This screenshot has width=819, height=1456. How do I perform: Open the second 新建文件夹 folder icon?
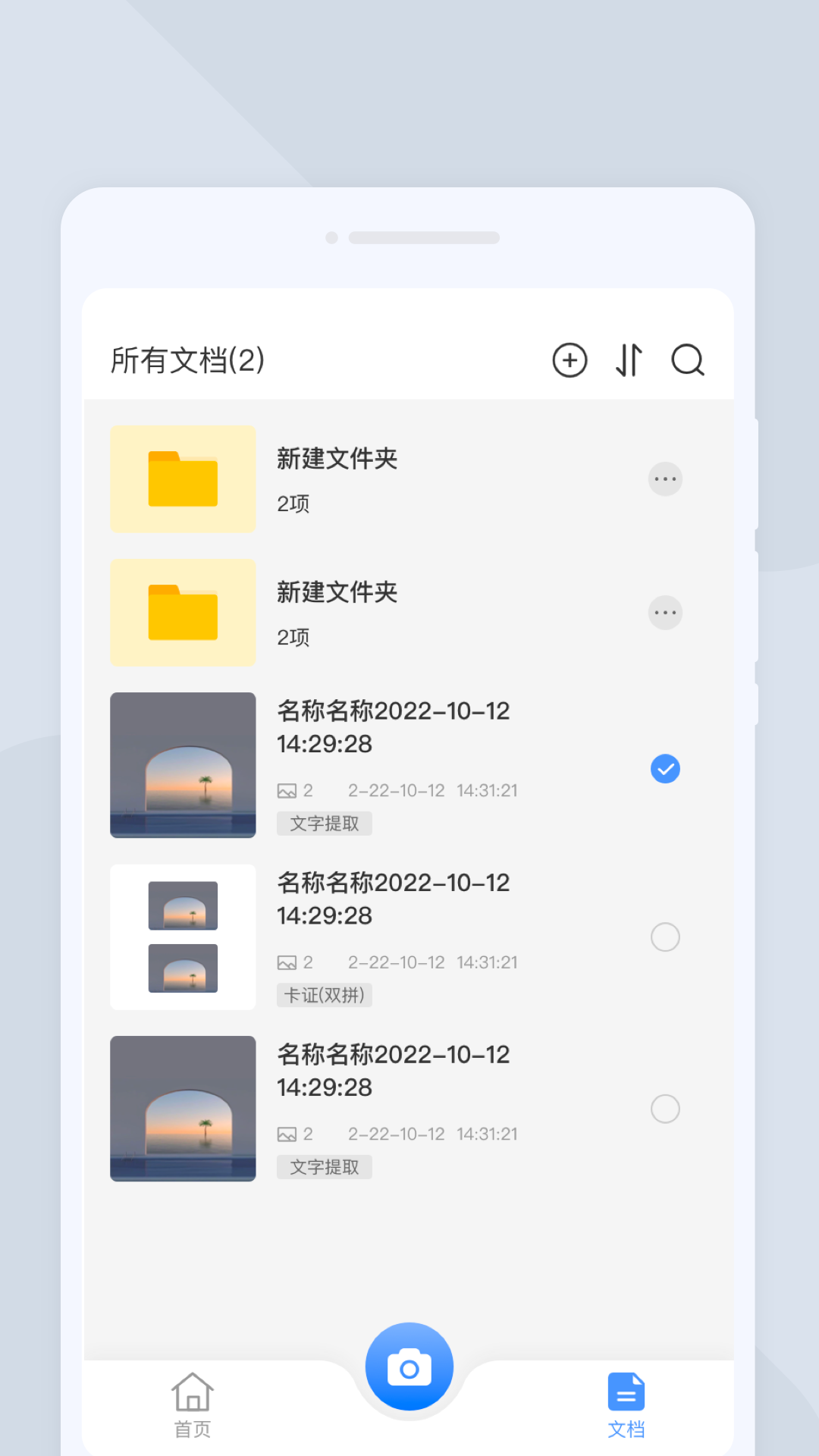point(182,612)
